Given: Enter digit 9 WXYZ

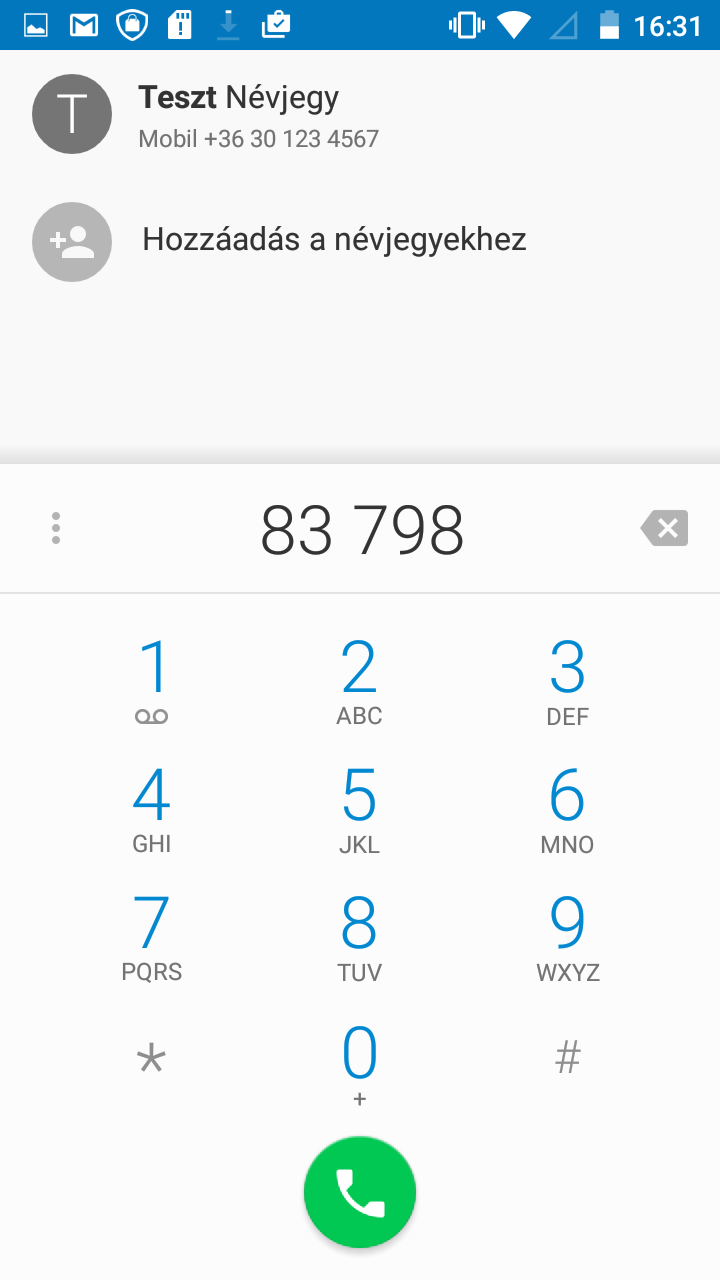Looking at the screenshot, I should click(x=567, y=937).
